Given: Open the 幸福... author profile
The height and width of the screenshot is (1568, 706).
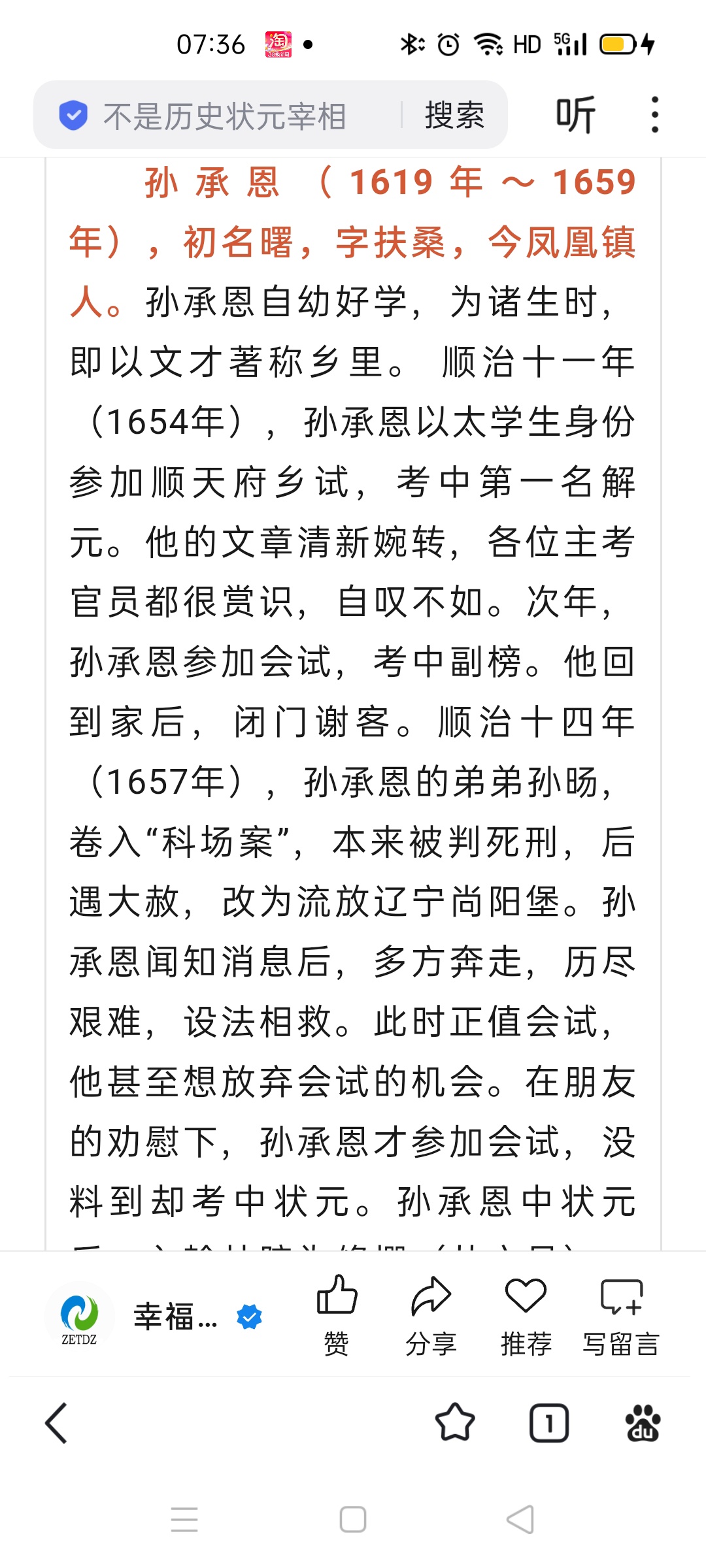Looking at the screenshot, I should [x=155, y=1316].
